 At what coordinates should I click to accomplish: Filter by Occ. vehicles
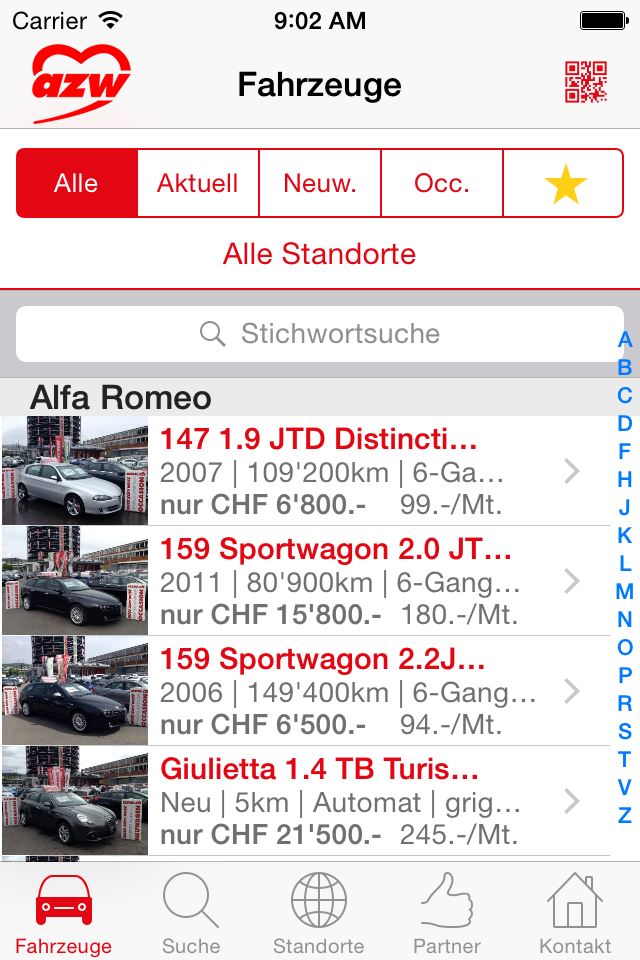(442, 183)
